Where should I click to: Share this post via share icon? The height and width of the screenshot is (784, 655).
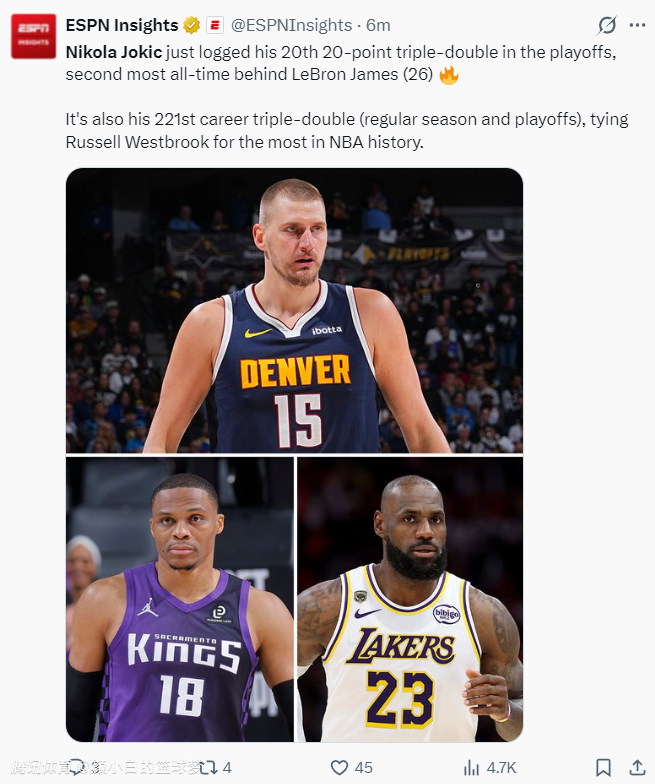636,767
